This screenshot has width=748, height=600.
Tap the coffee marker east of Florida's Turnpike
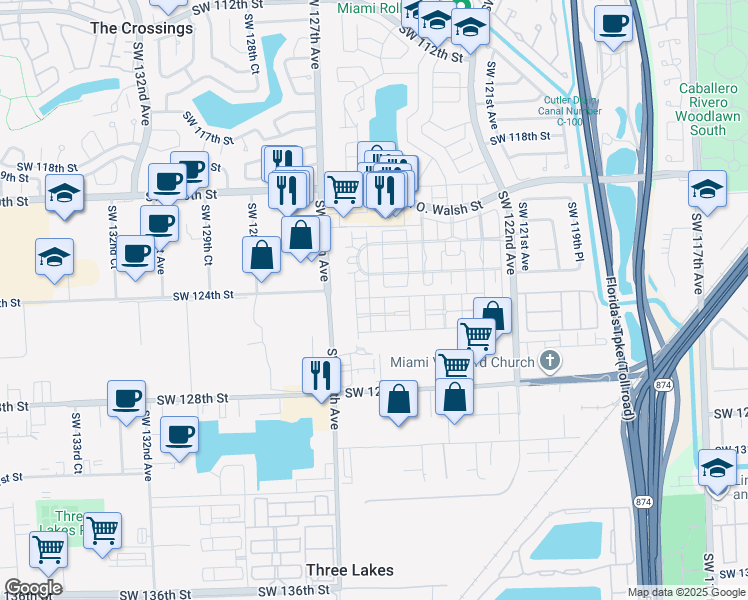613,23
